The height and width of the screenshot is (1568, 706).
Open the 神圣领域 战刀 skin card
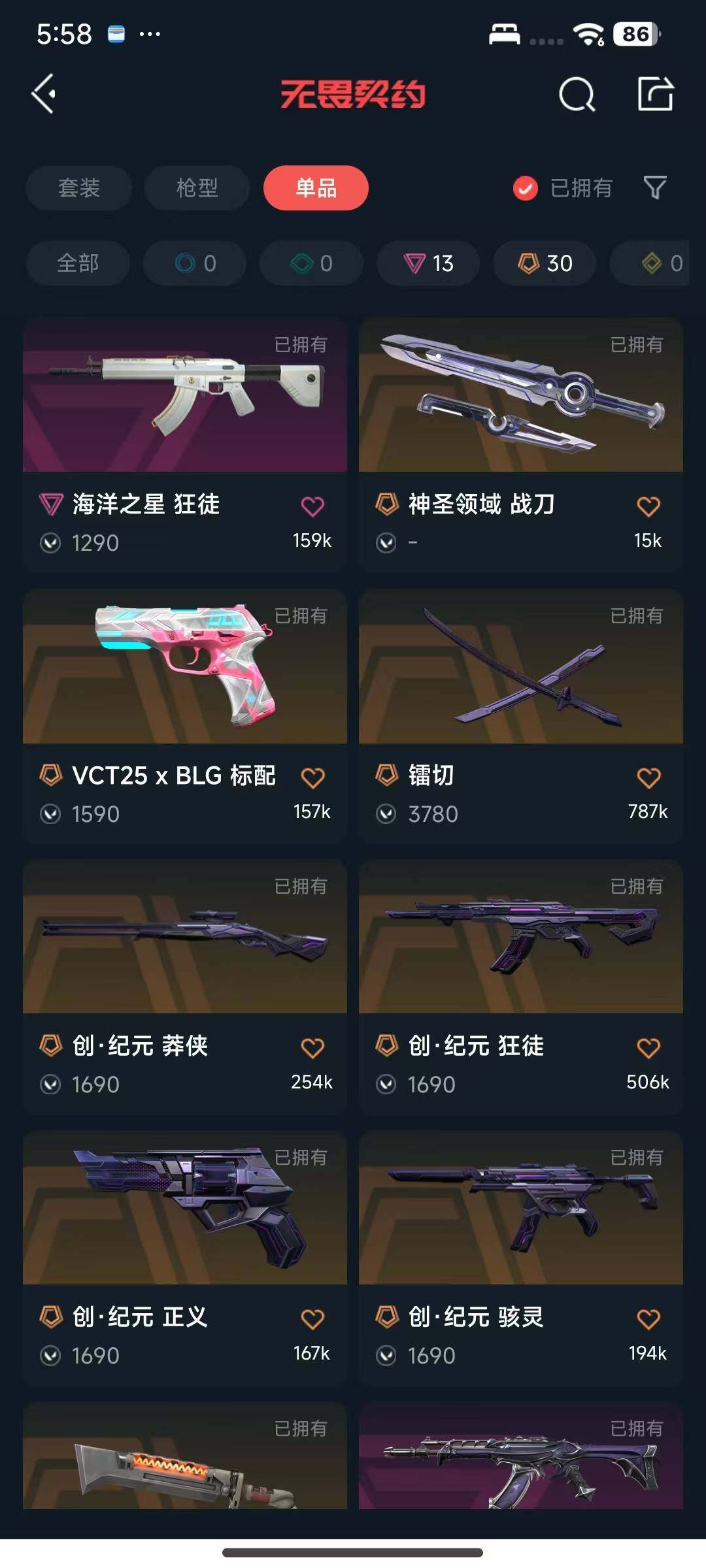(521, 446)
